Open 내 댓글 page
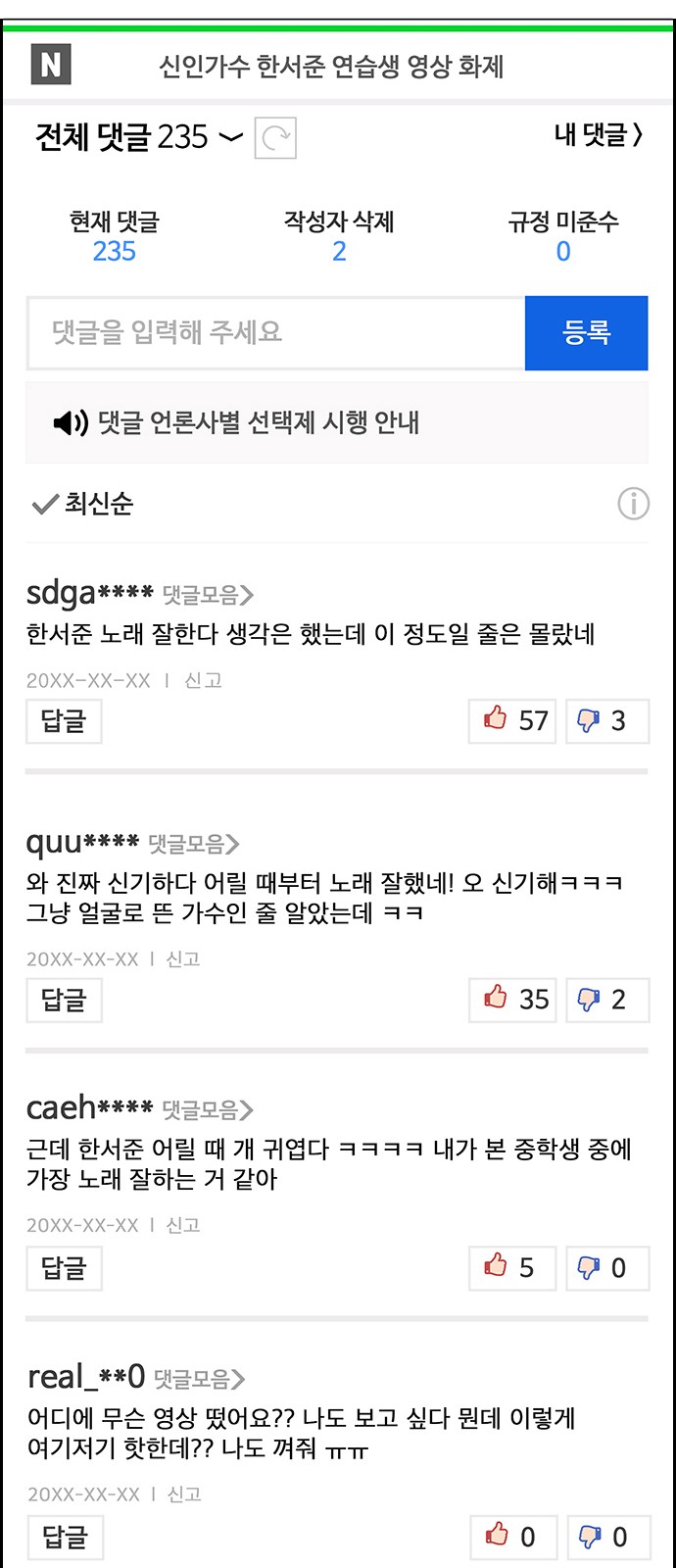 tap(598, 134)
